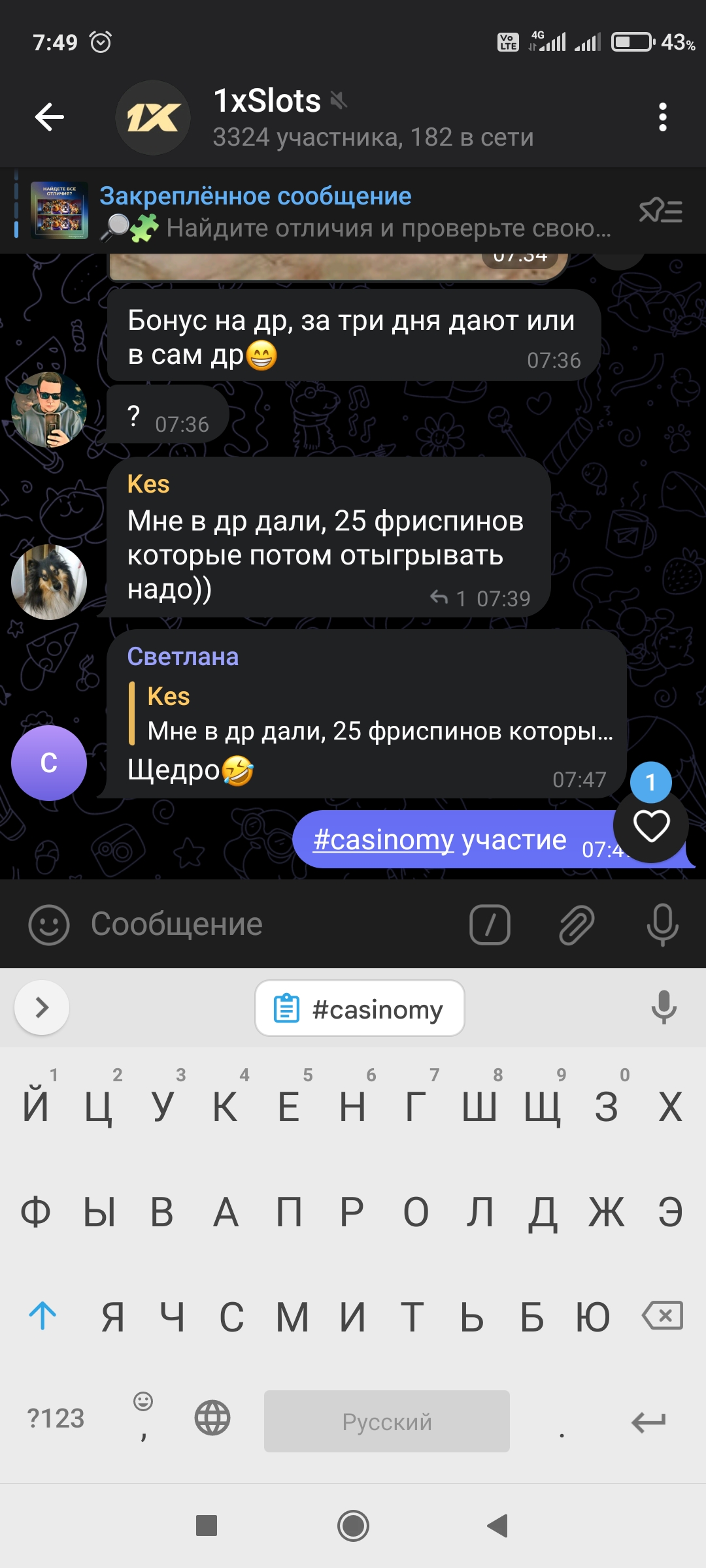Start keyboard voice typing
Image resolution: width=706 pixels, height=1568 pixels.
click(x=664, y=1007)
